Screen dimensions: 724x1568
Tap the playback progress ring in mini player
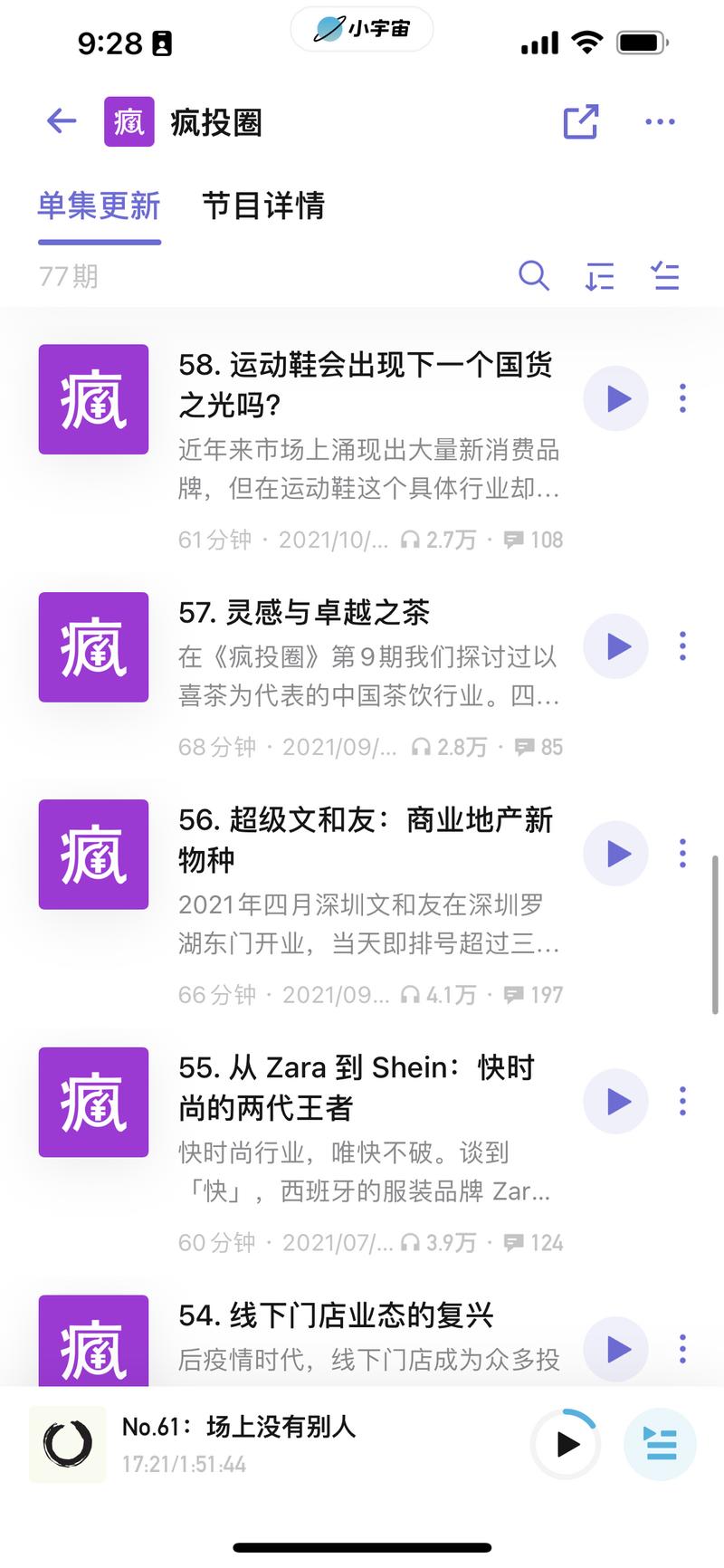566,1445
